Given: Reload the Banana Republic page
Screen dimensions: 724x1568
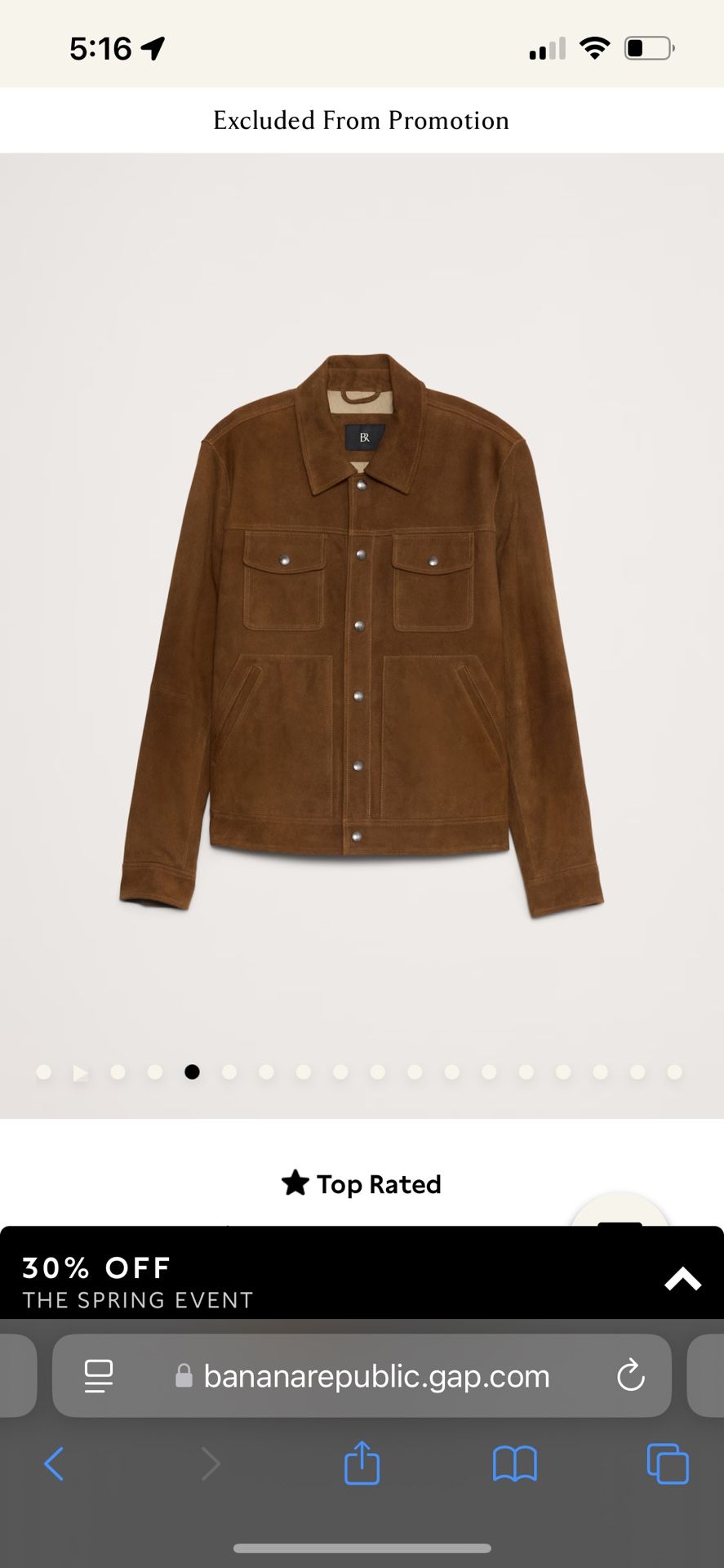Looking at the screenshot, I should pos(629,1376).
